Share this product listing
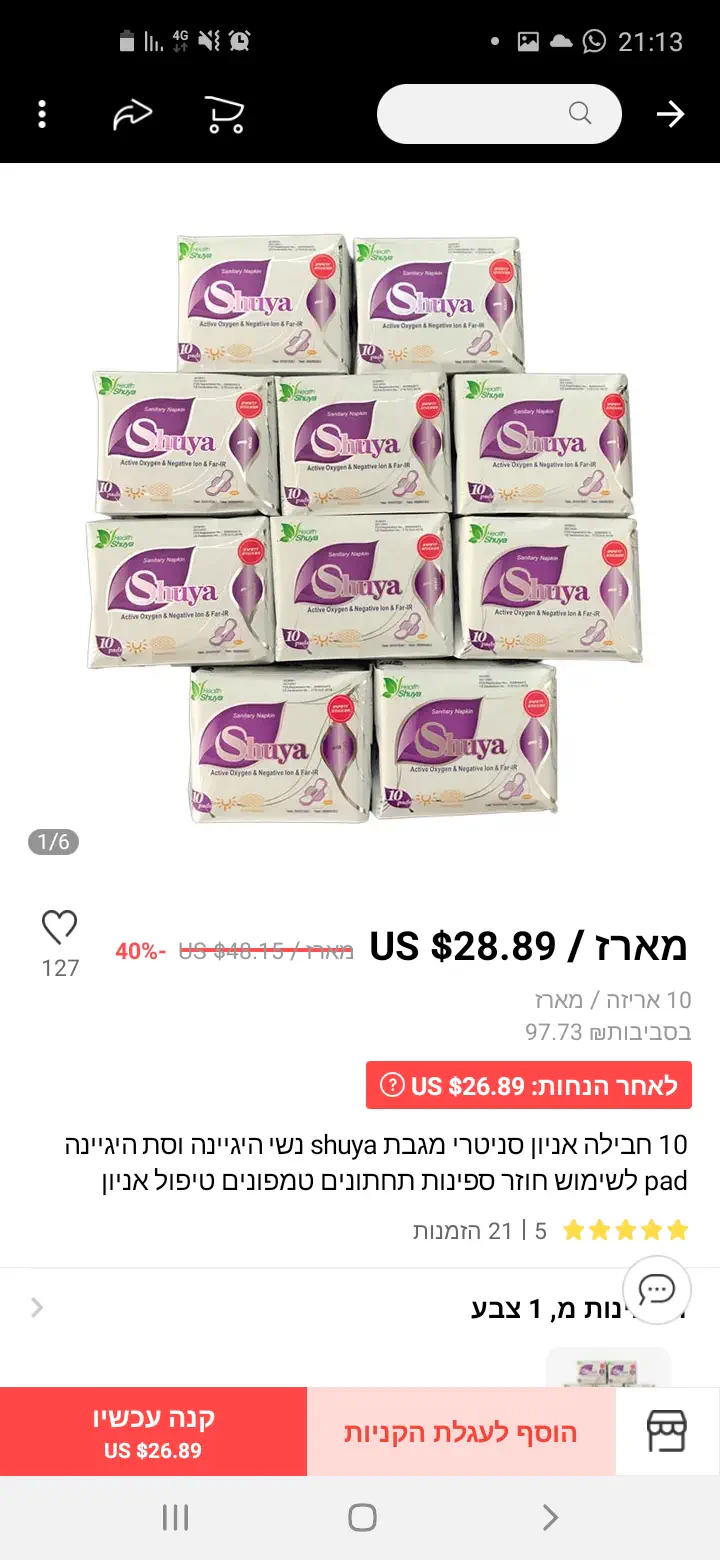The image size is (720, 1560). pyautogui.click(x=132, y=114)
